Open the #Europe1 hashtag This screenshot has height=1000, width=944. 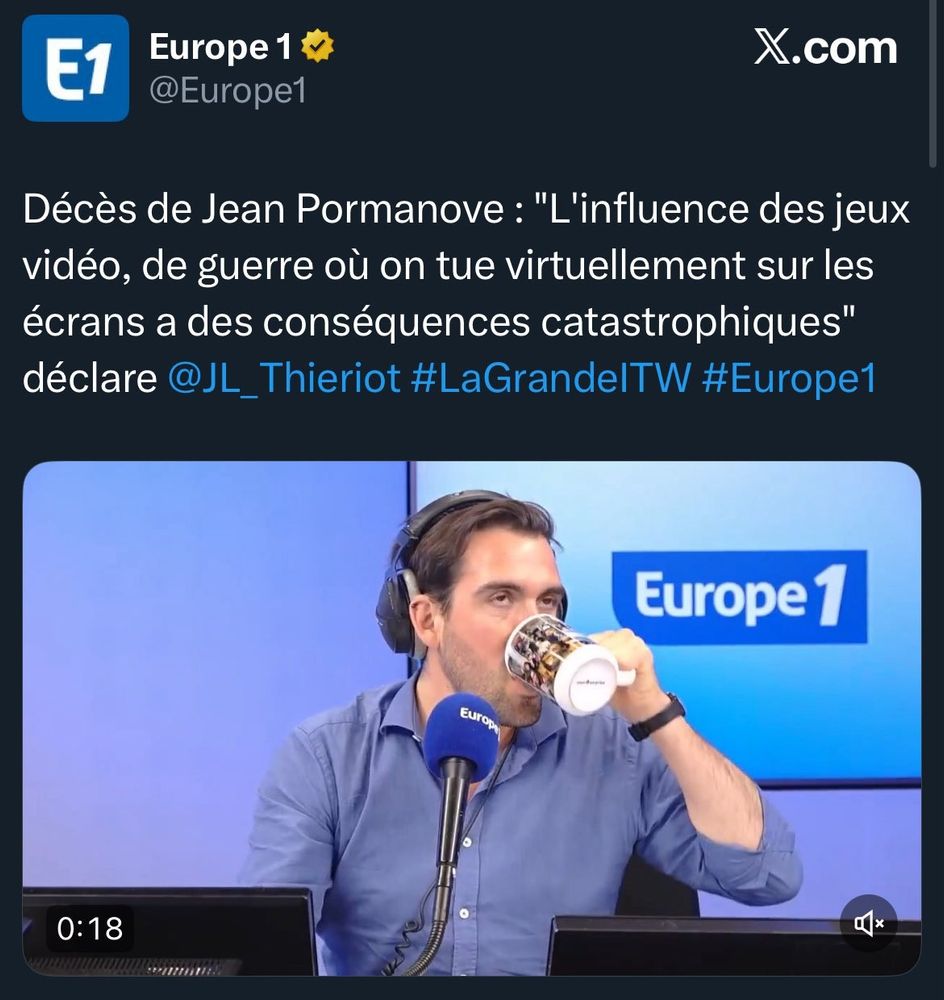789,378
